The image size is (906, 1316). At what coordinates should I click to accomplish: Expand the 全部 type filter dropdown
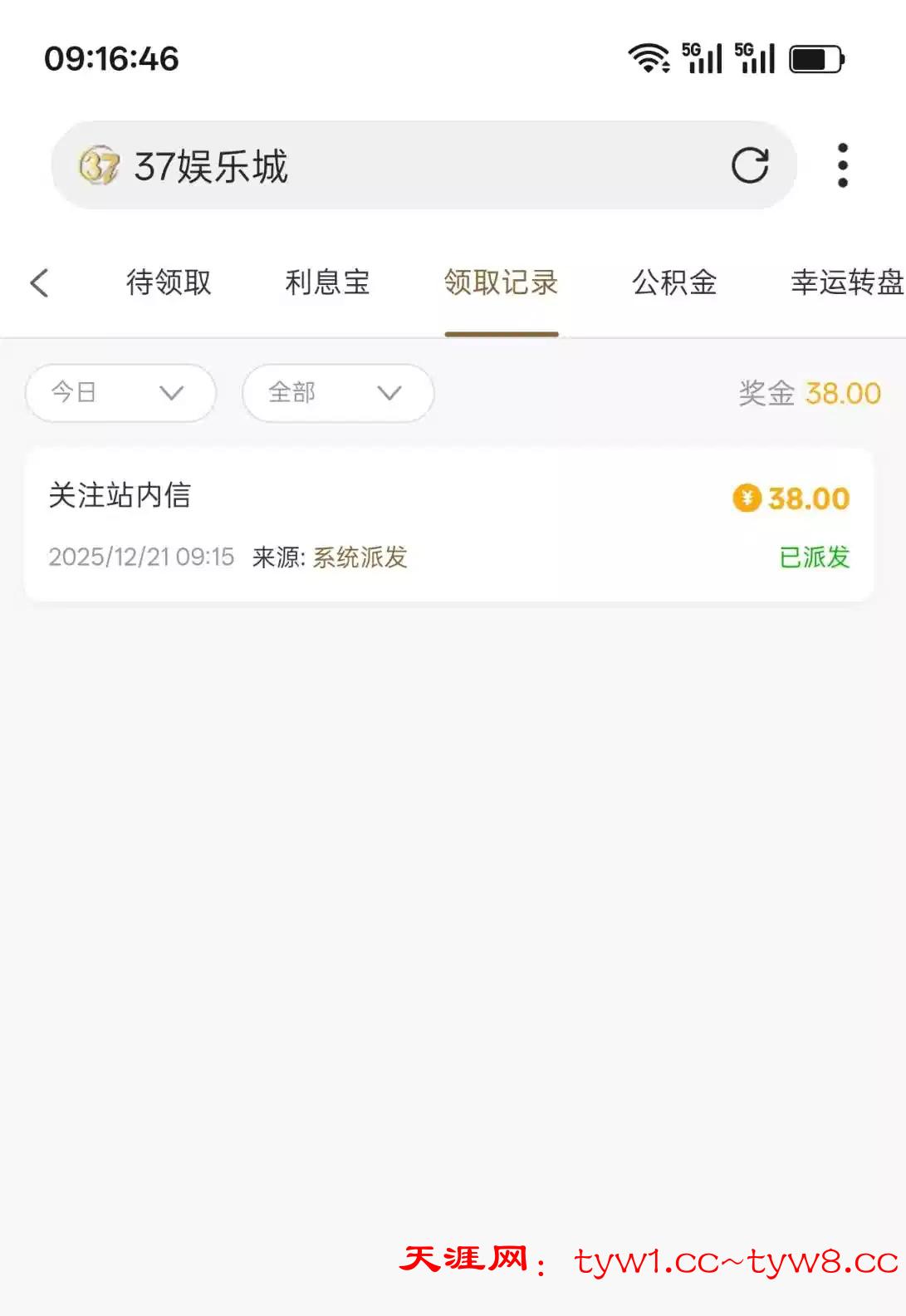tap(337, 392)
